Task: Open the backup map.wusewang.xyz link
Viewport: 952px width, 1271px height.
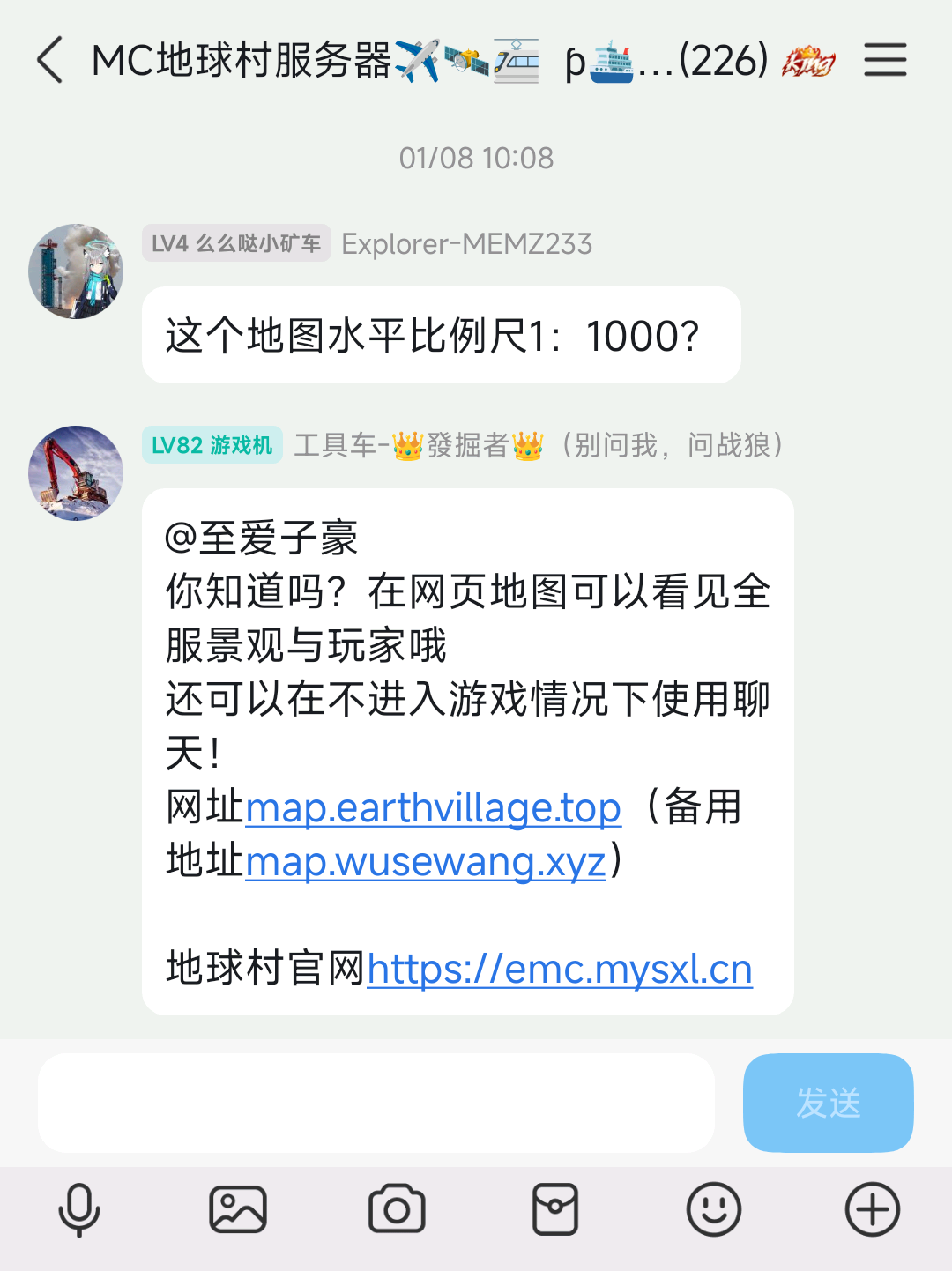Action: (425, 862)
